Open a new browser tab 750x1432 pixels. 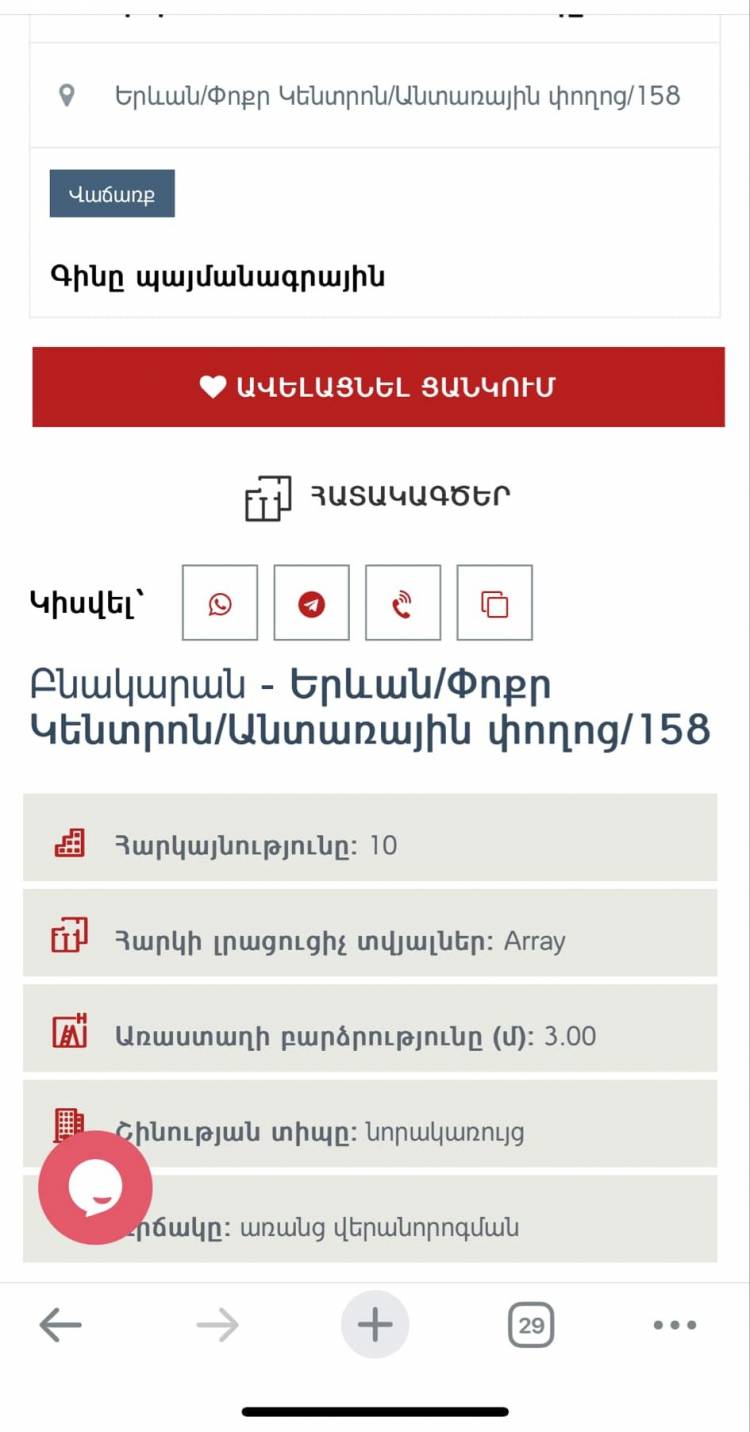click(x=375, y=1325)
